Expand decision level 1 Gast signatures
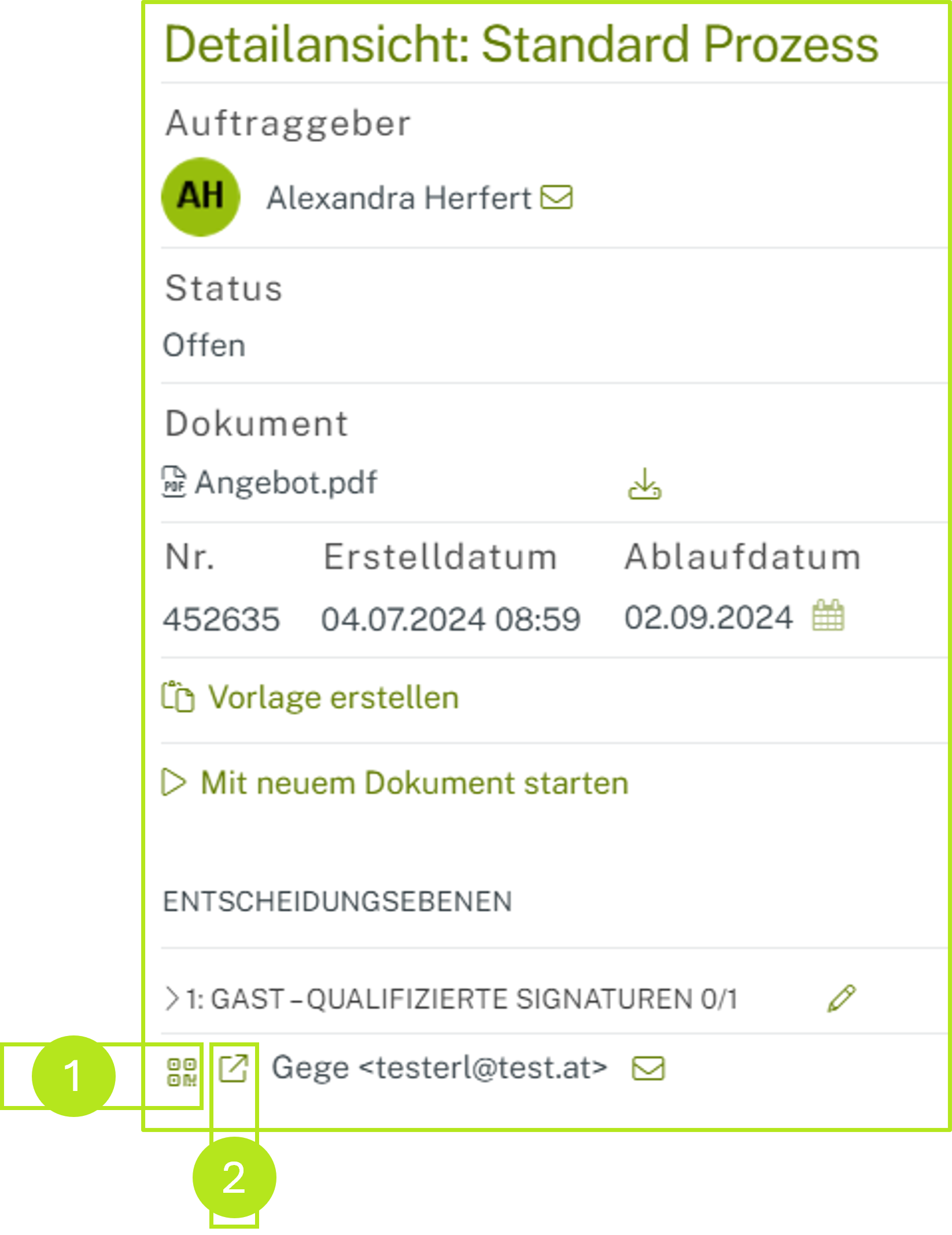 (x=172, y=999)
